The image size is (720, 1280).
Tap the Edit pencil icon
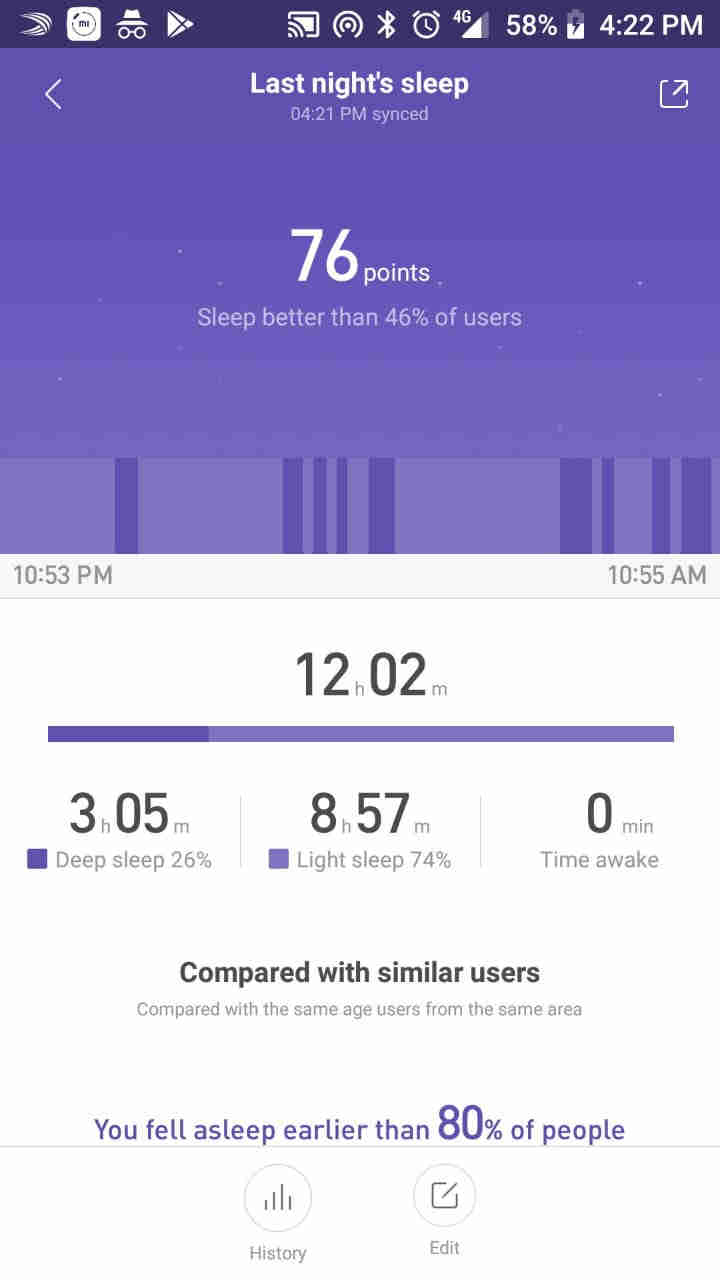[444, 1195]
